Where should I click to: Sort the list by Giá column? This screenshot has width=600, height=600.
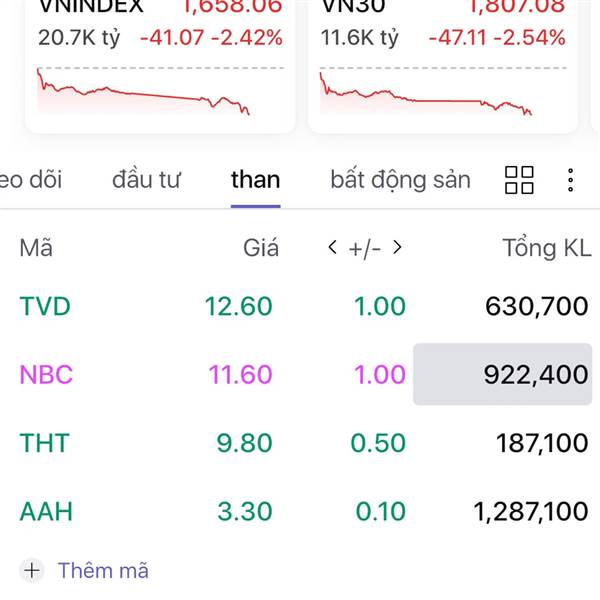pyautogui.click(x=261, y=248)
